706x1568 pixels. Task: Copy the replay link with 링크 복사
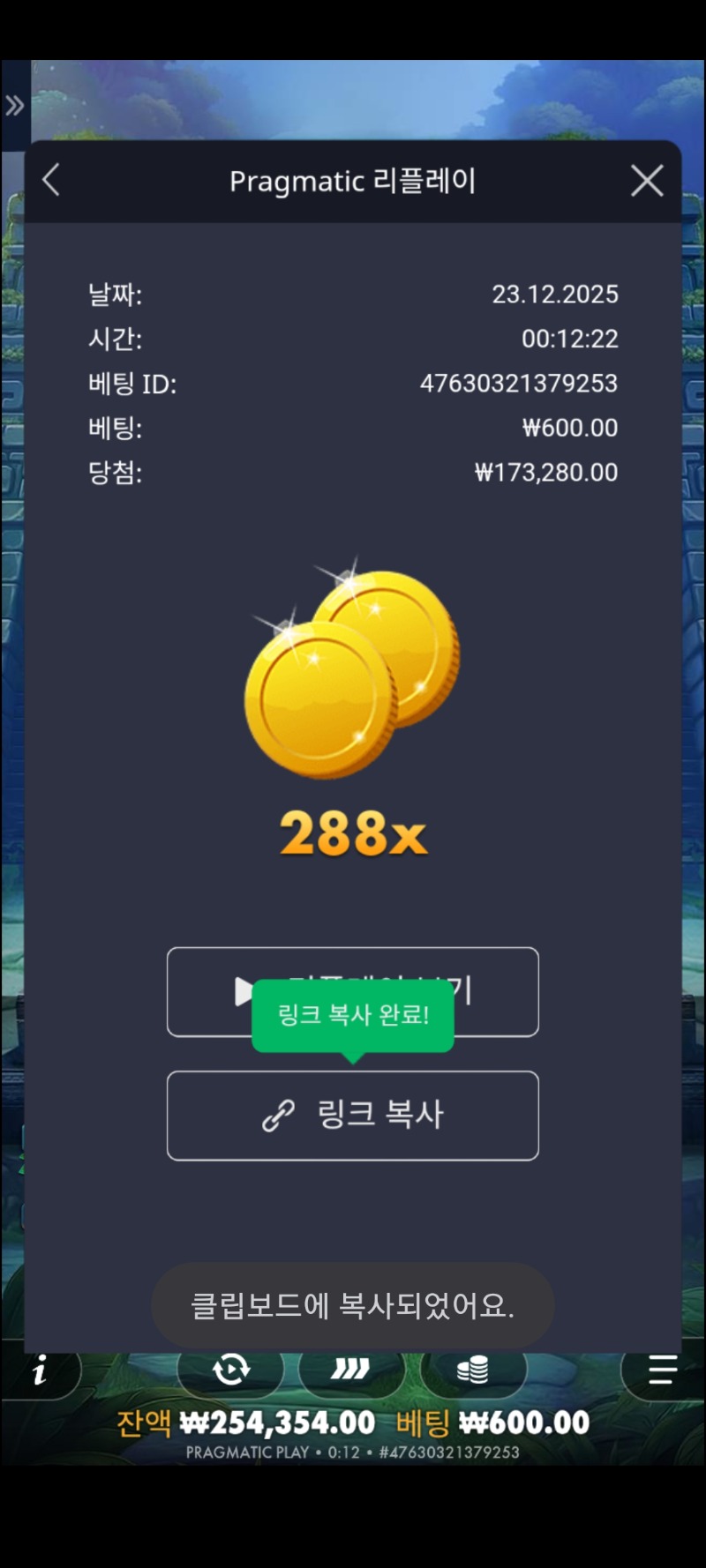[x=353, y=1116]
